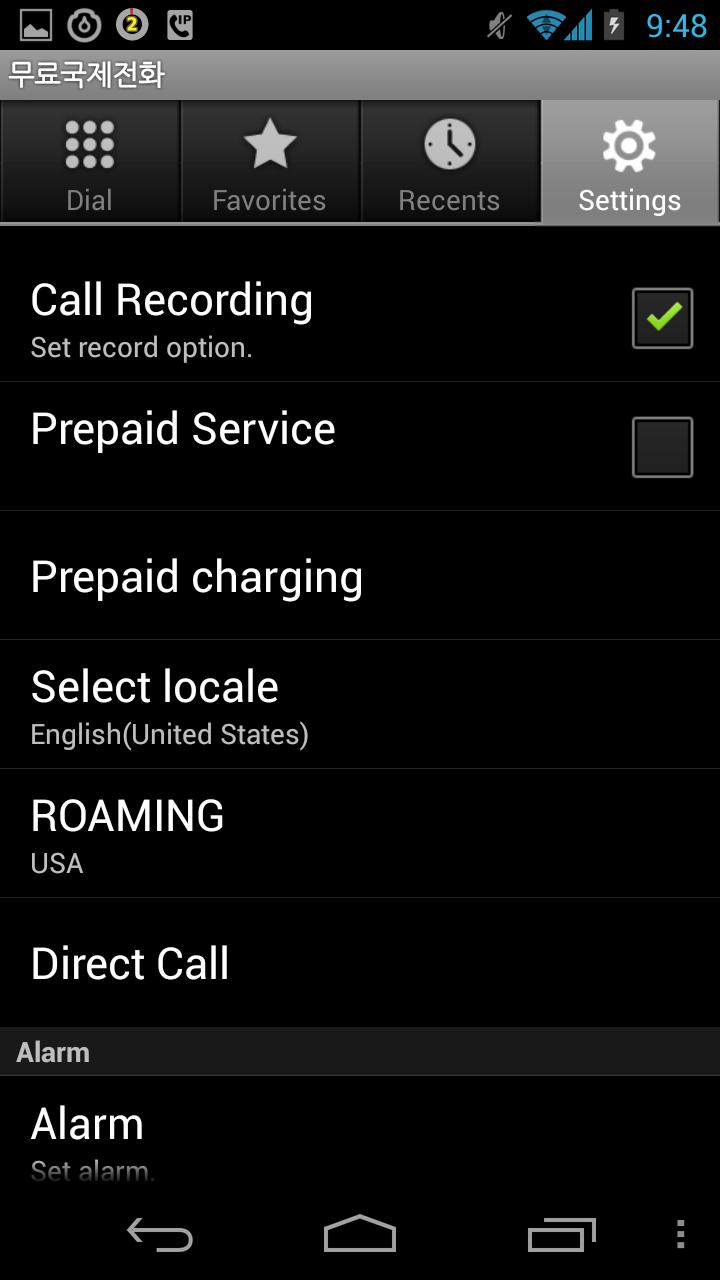Open Recents via the clock icon
Viewport: 720px width, 1280px height.
(449, 143)
